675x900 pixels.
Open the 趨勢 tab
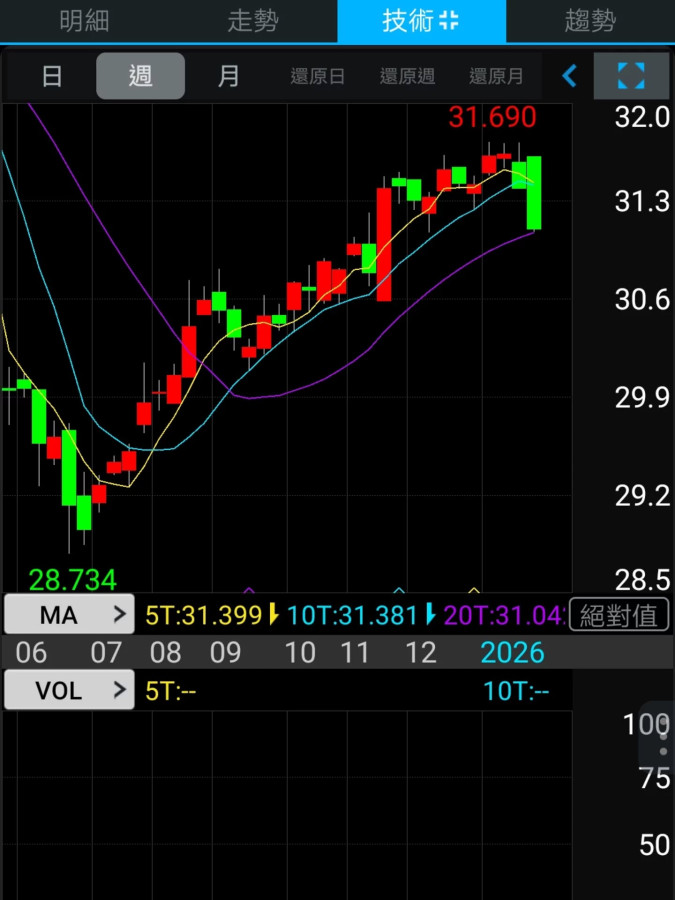[x=590, y=21]
